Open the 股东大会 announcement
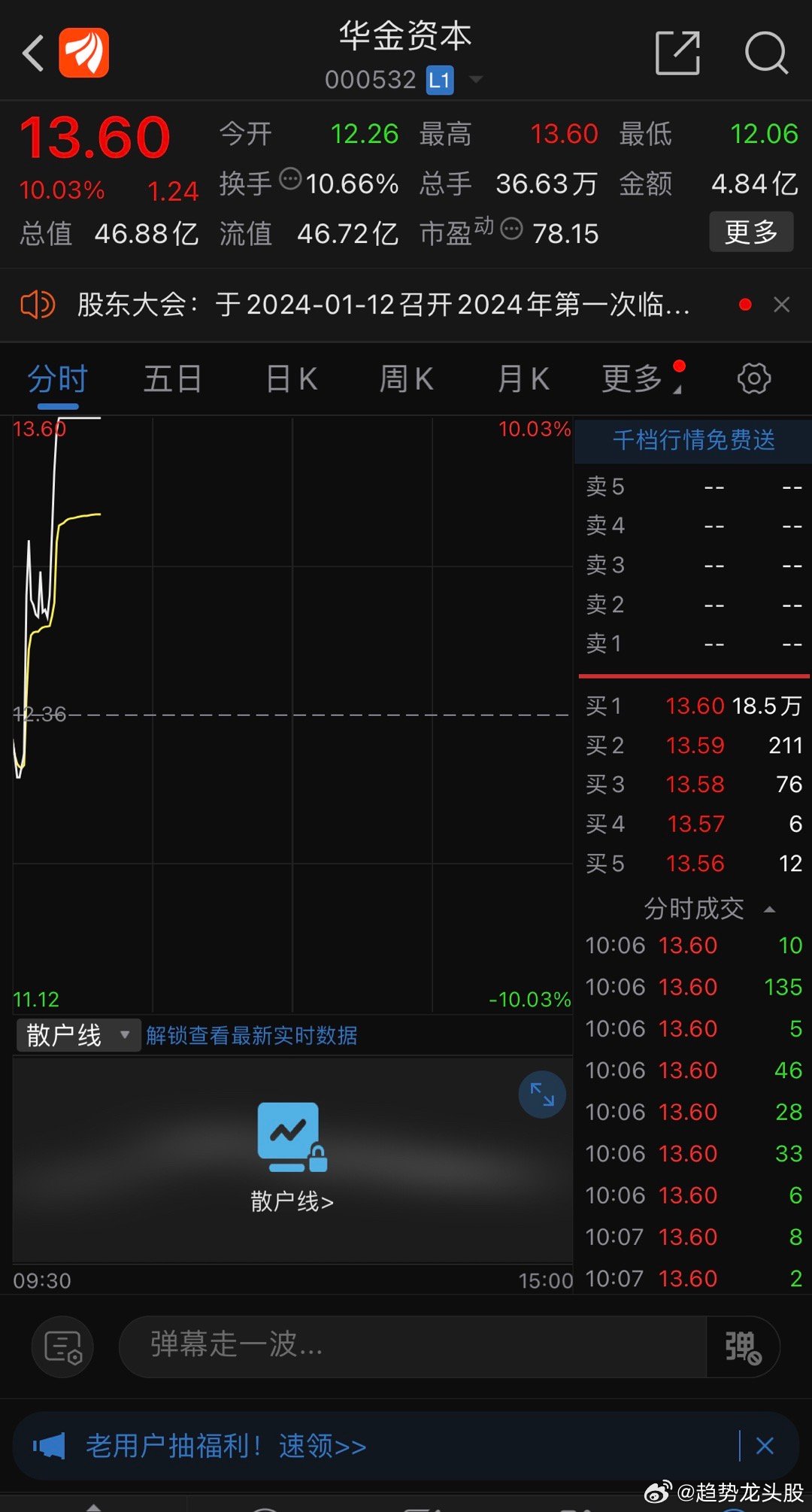 383,305
